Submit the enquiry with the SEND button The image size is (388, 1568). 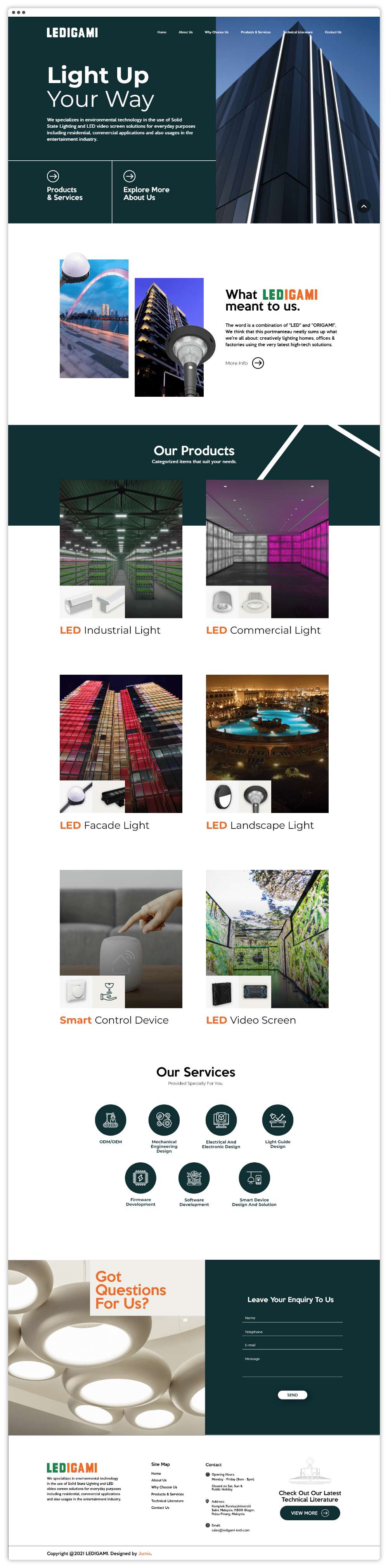click(x=293, y=1394)
